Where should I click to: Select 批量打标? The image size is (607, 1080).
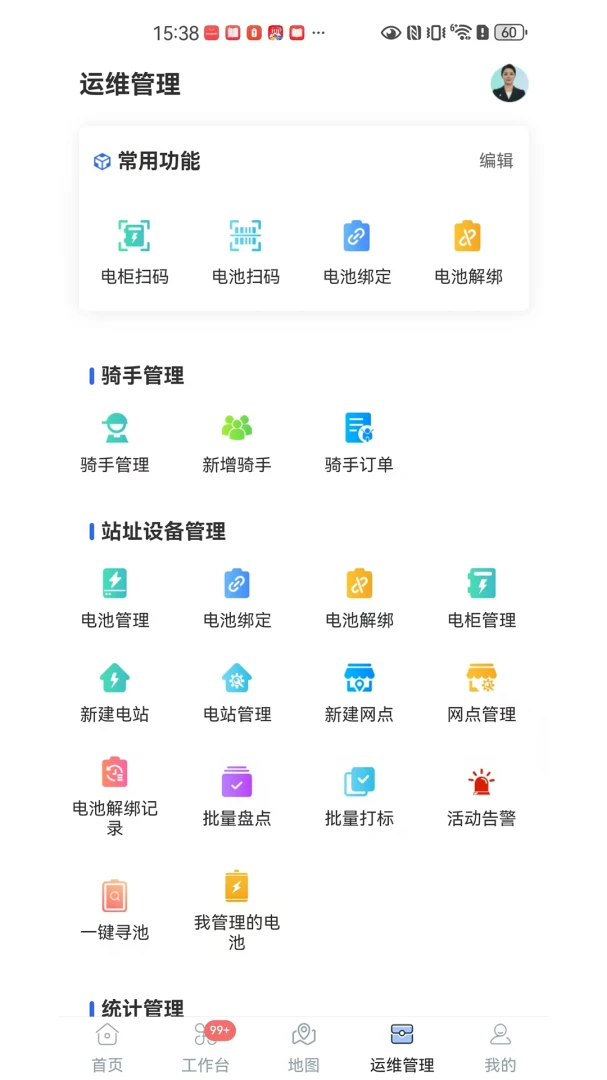358,796
